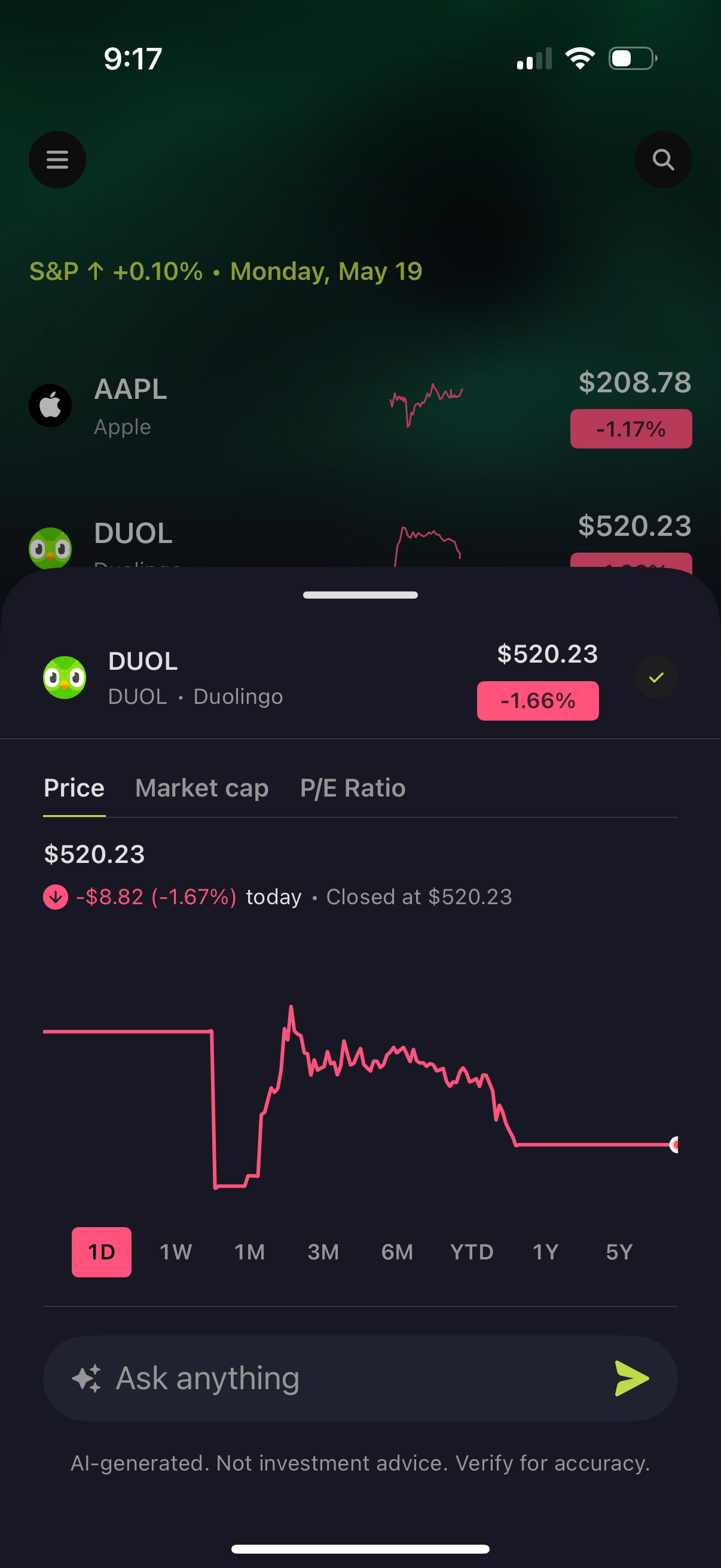Select the 5Y range option
This screenshot has height=1568, width=721.
coord(619,1252)
